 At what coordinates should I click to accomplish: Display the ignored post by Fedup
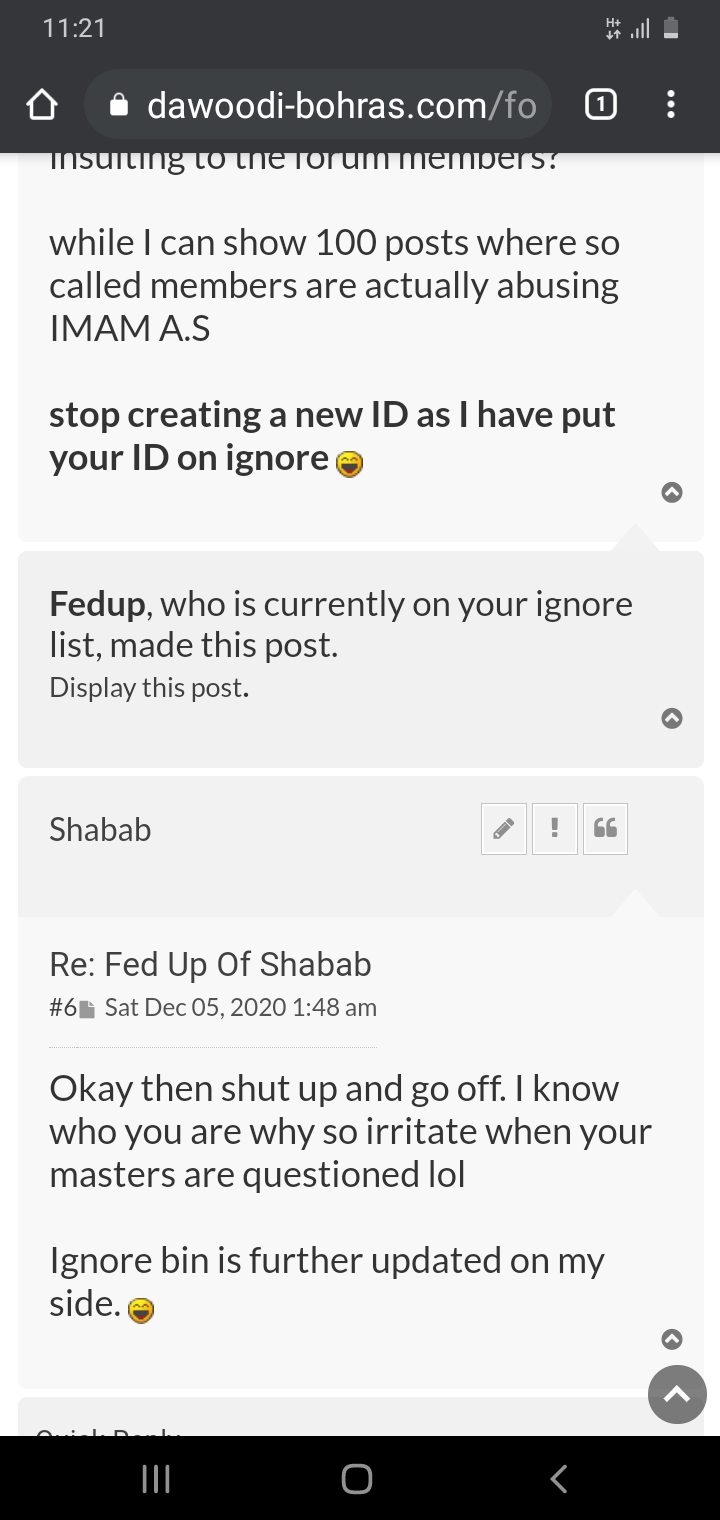click(146, 688)
